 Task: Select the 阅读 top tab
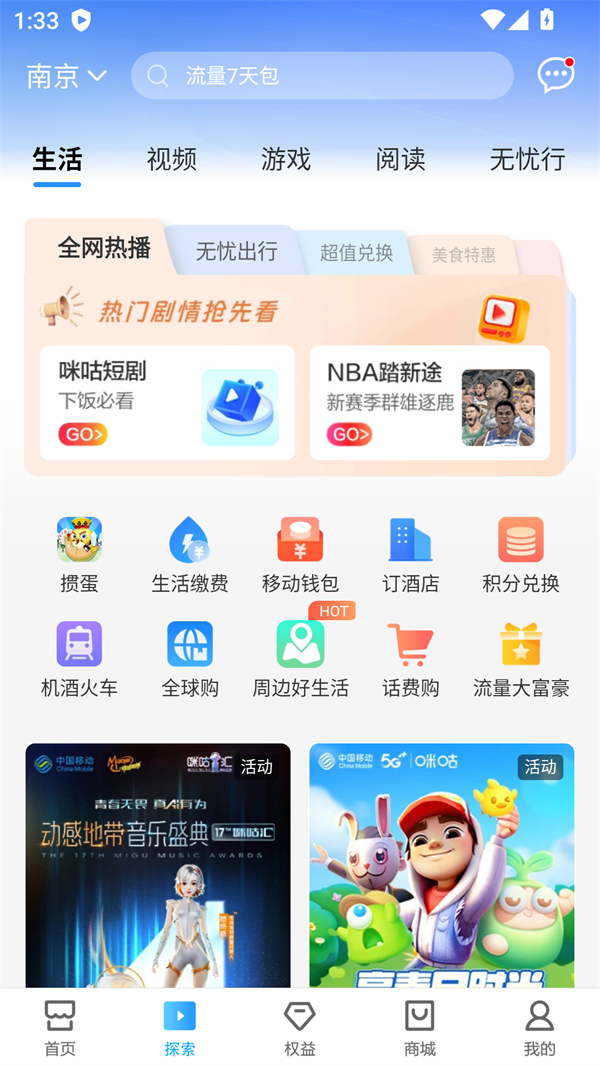pyautogui.click(x=401, y=159)
